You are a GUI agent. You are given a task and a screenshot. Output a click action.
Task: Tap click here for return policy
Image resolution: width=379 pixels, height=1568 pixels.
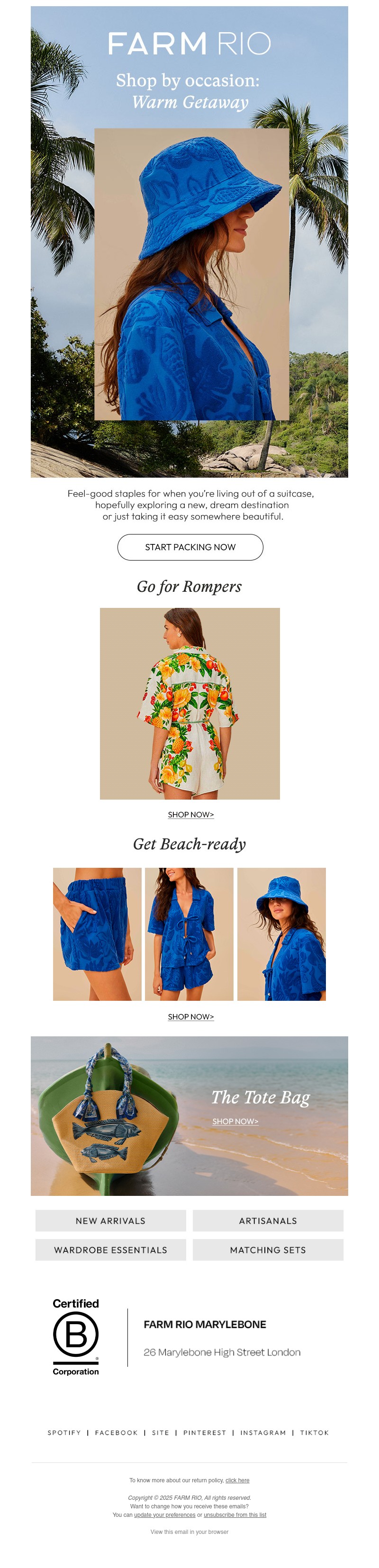[x=237, y=1480]
